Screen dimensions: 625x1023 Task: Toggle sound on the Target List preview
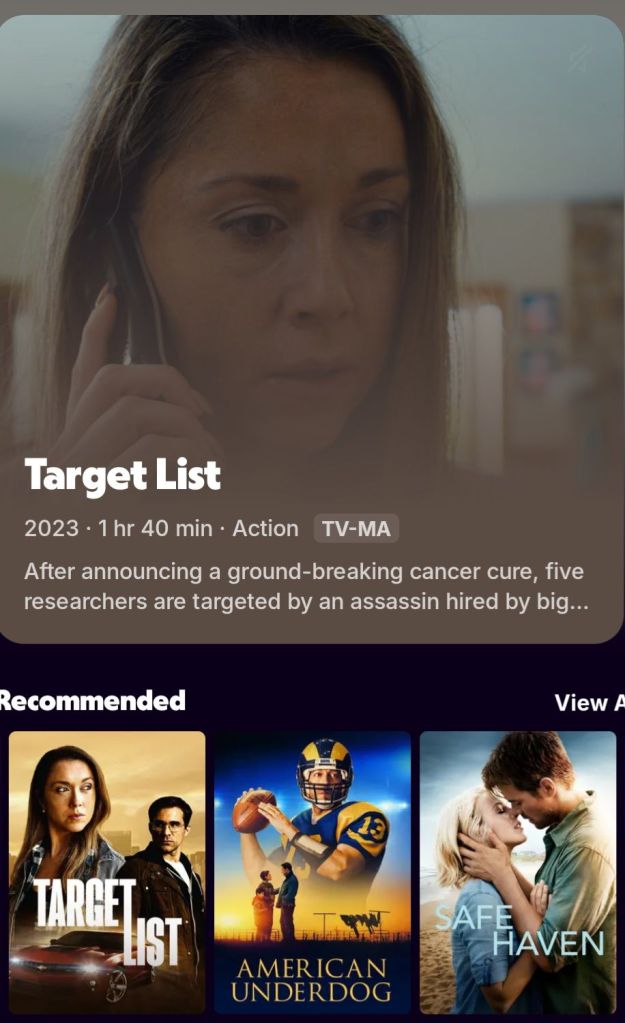[582, 57]
